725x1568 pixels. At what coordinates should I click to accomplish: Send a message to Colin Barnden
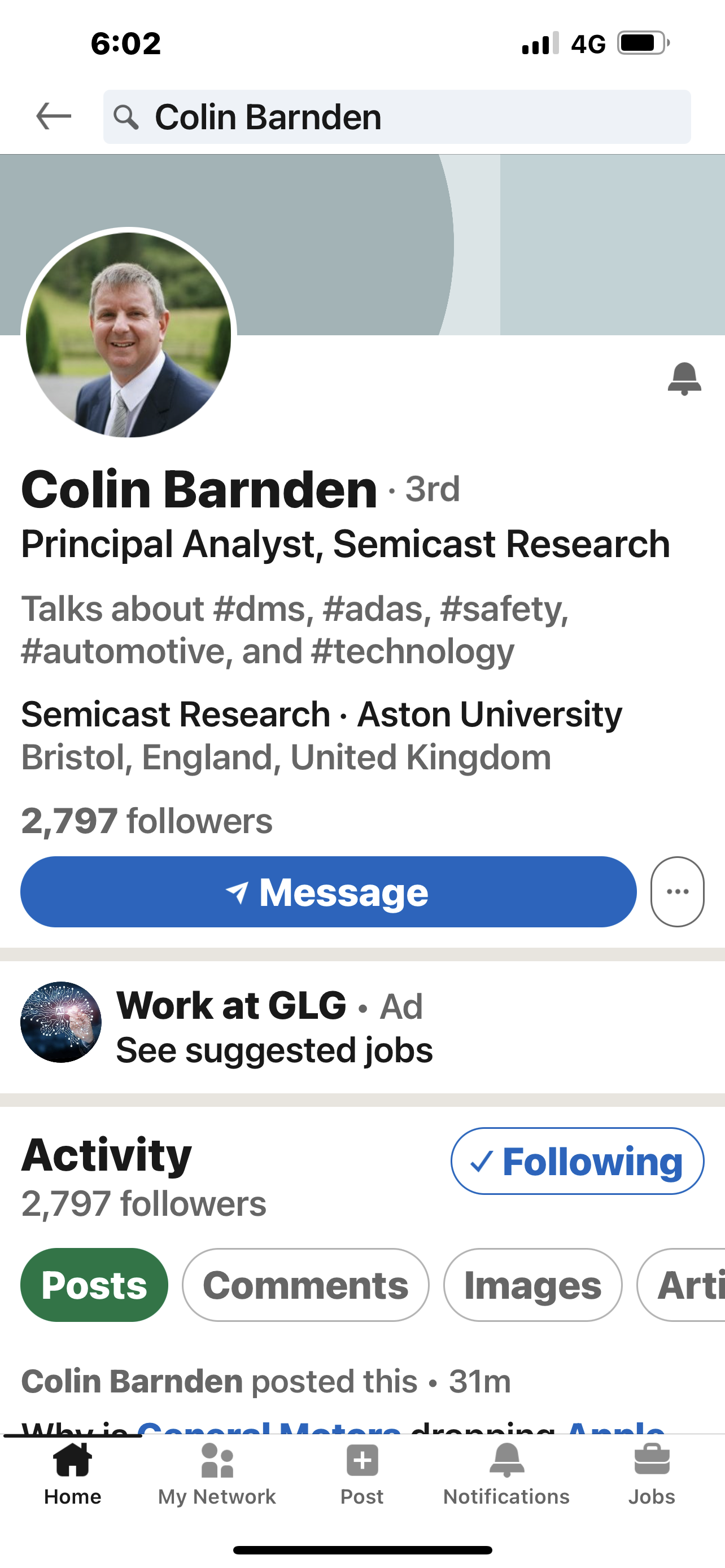tap(328, 892)
